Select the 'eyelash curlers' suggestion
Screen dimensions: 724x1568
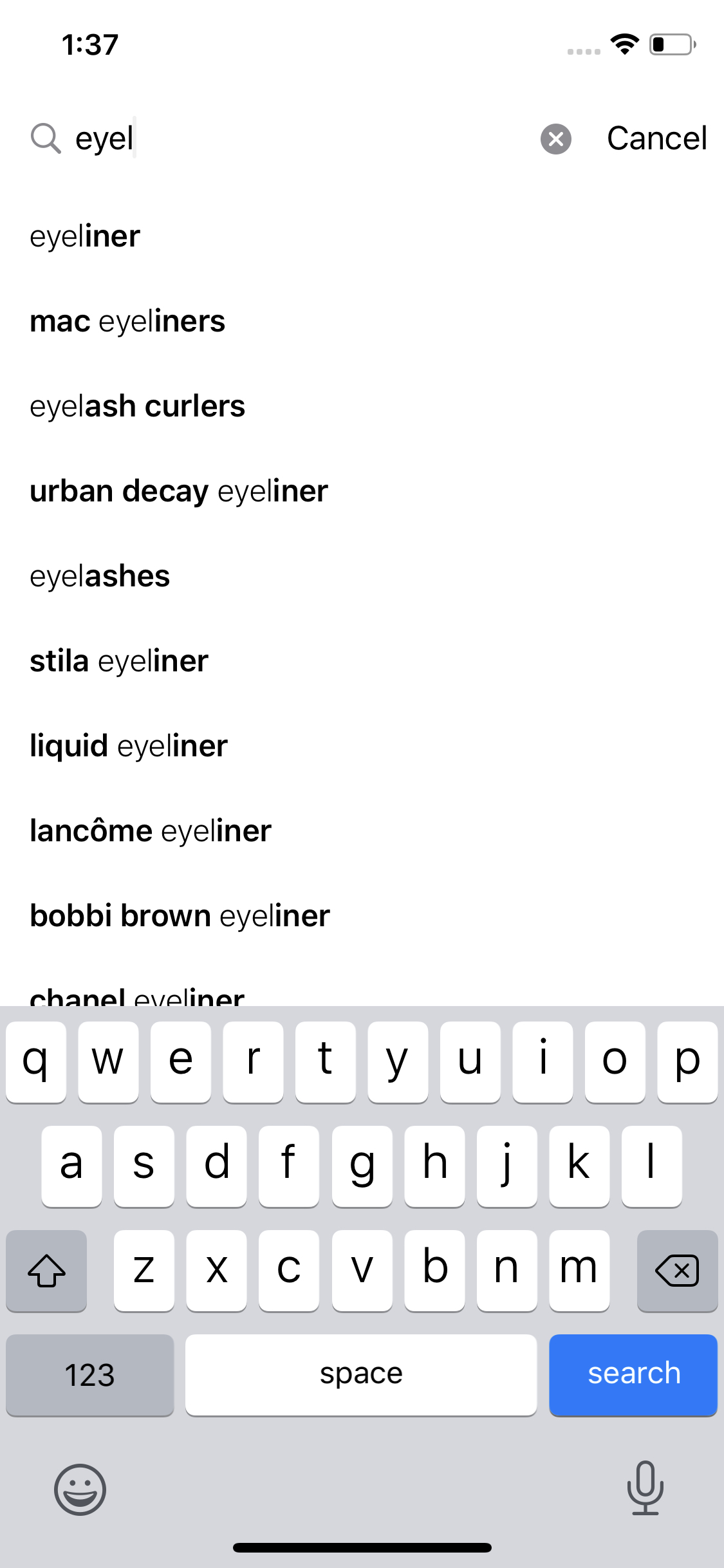137,406
